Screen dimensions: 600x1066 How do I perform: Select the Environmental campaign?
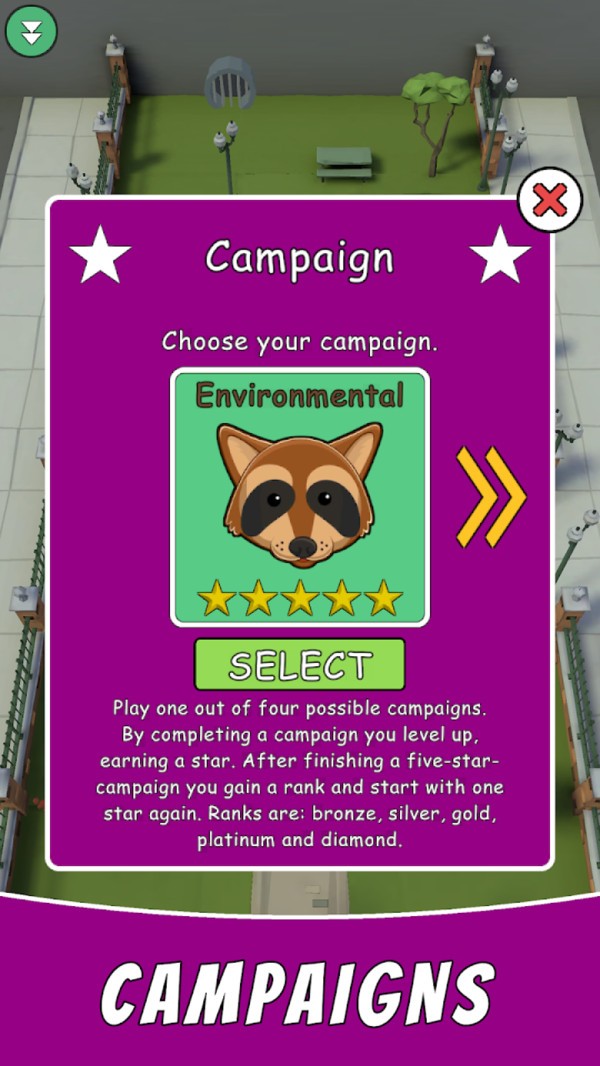(x=299, y=665)
